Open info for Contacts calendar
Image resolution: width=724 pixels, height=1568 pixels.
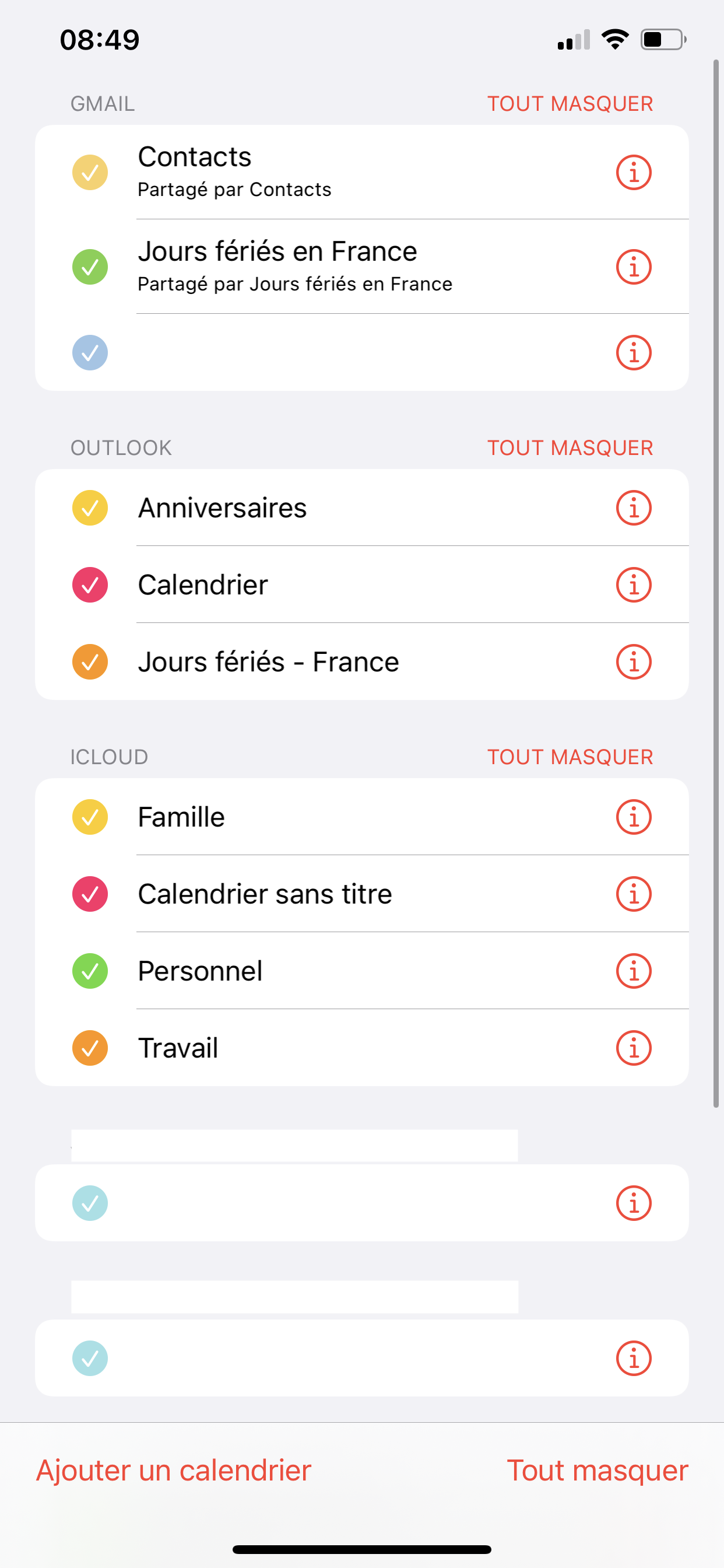pos(633,172)
